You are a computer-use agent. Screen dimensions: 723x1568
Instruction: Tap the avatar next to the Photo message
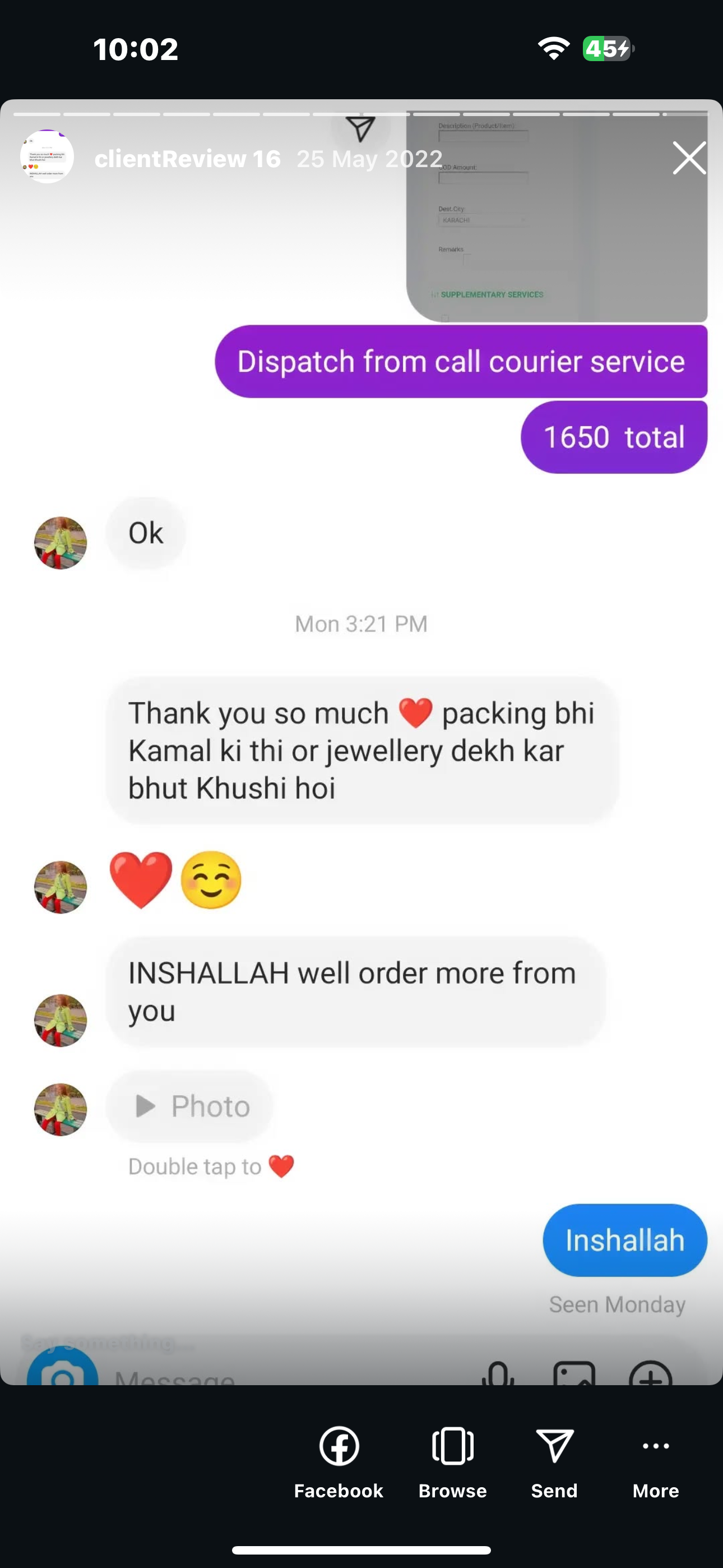point(61,1110)
